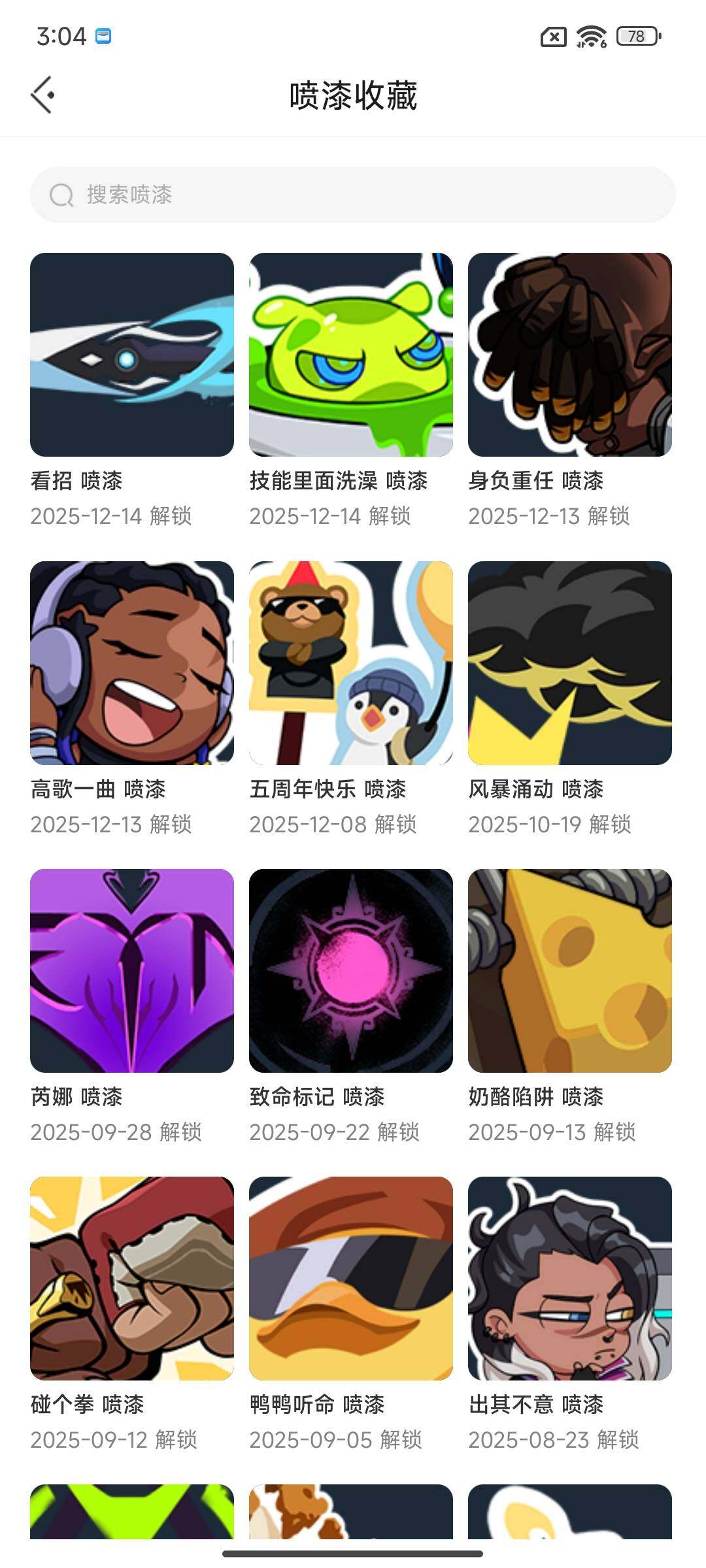The width and height of the screenshot is (706, 1568).
Task: Tap the magnifier icon in the search bar
Action: click(x=61, y=194)
